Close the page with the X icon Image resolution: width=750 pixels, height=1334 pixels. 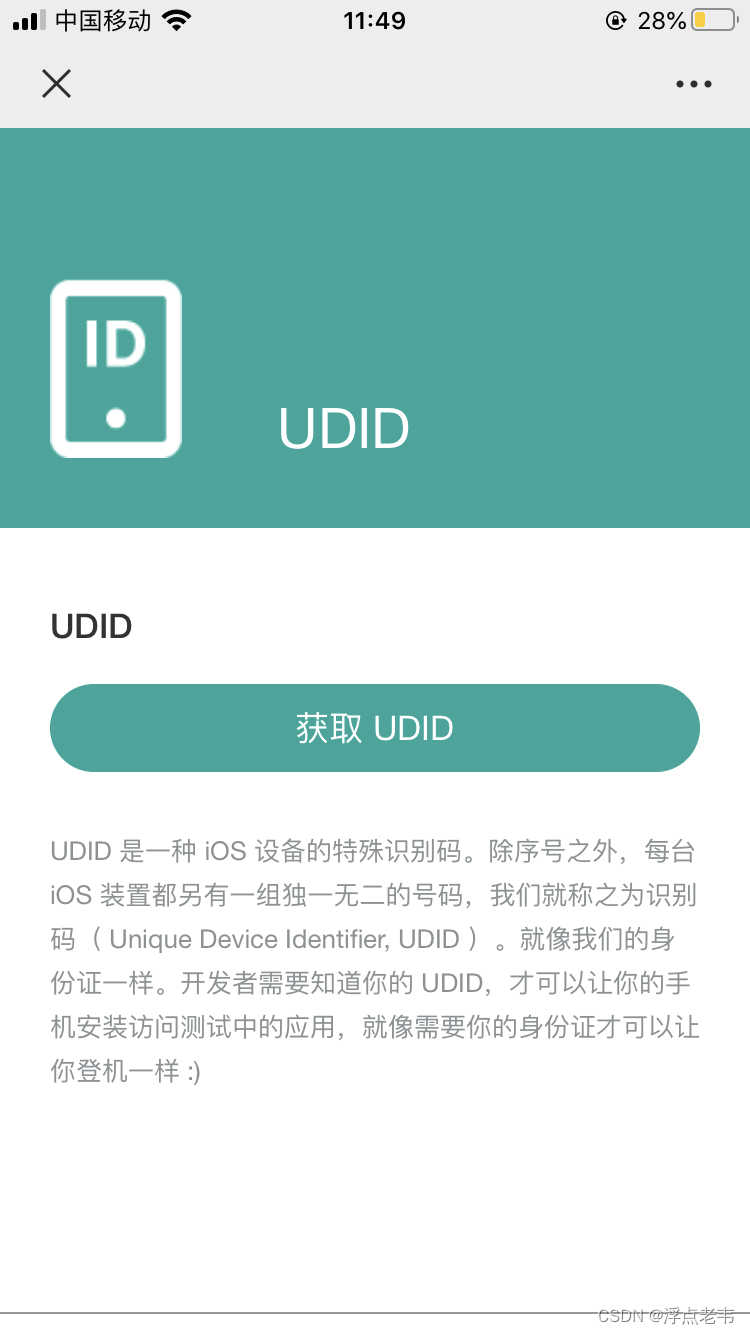pyautogui.click(x=56, y=84)
